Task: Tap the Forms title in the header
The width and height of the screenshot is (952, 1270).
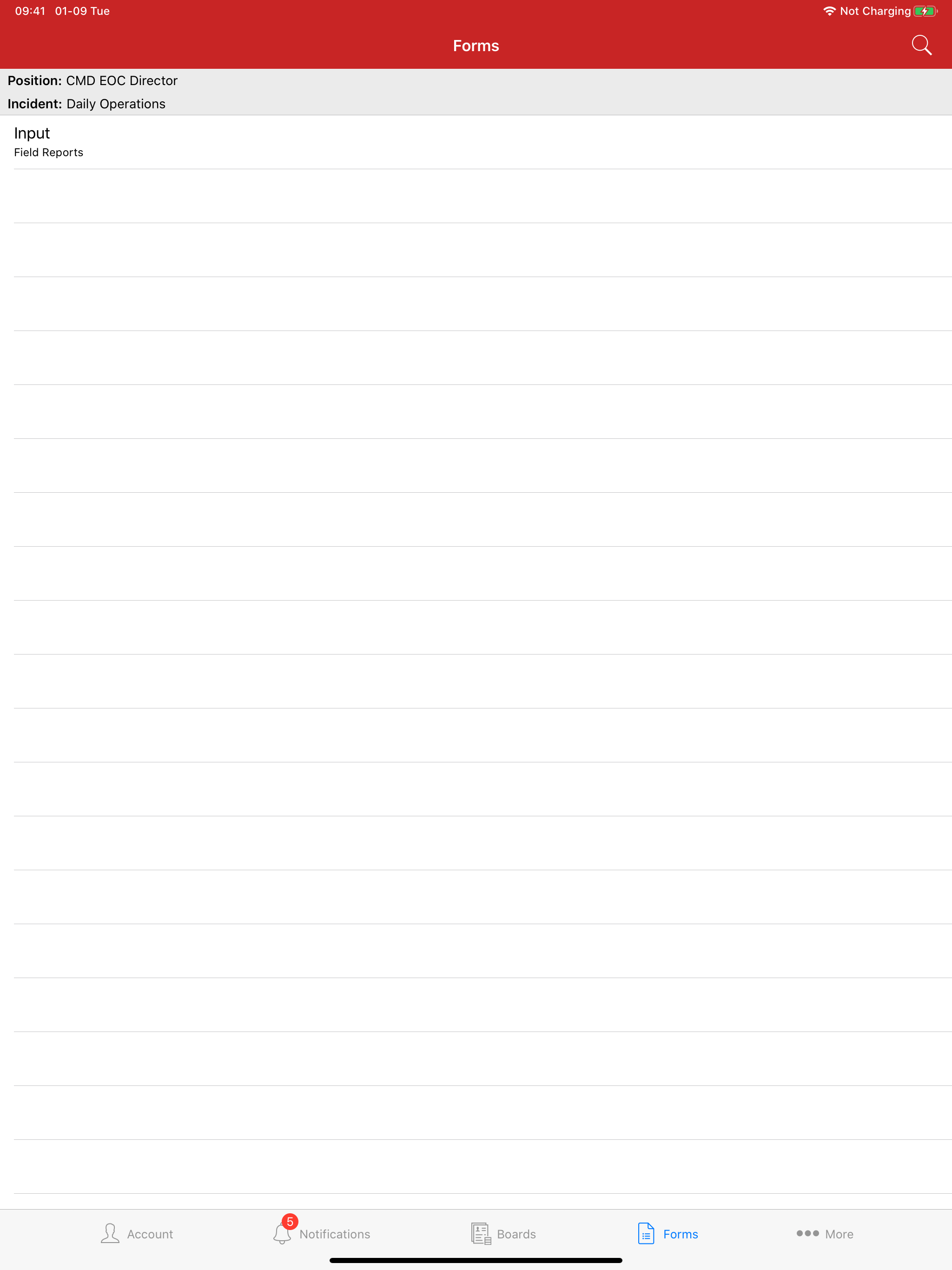Action: click(476, 46)
